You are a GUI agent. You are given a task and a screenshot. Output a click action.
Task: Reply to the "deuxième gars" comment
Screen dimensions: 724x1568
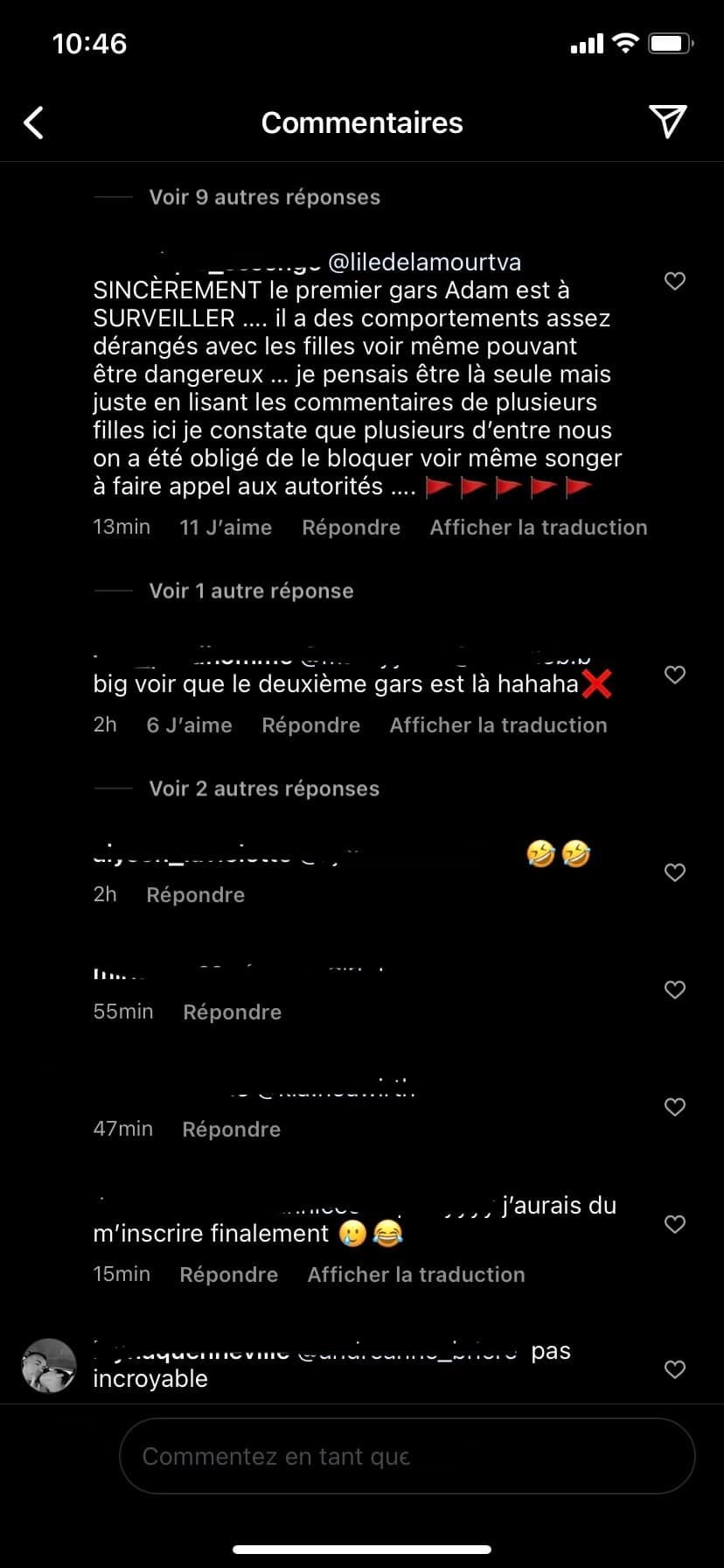tap(310, 725)
